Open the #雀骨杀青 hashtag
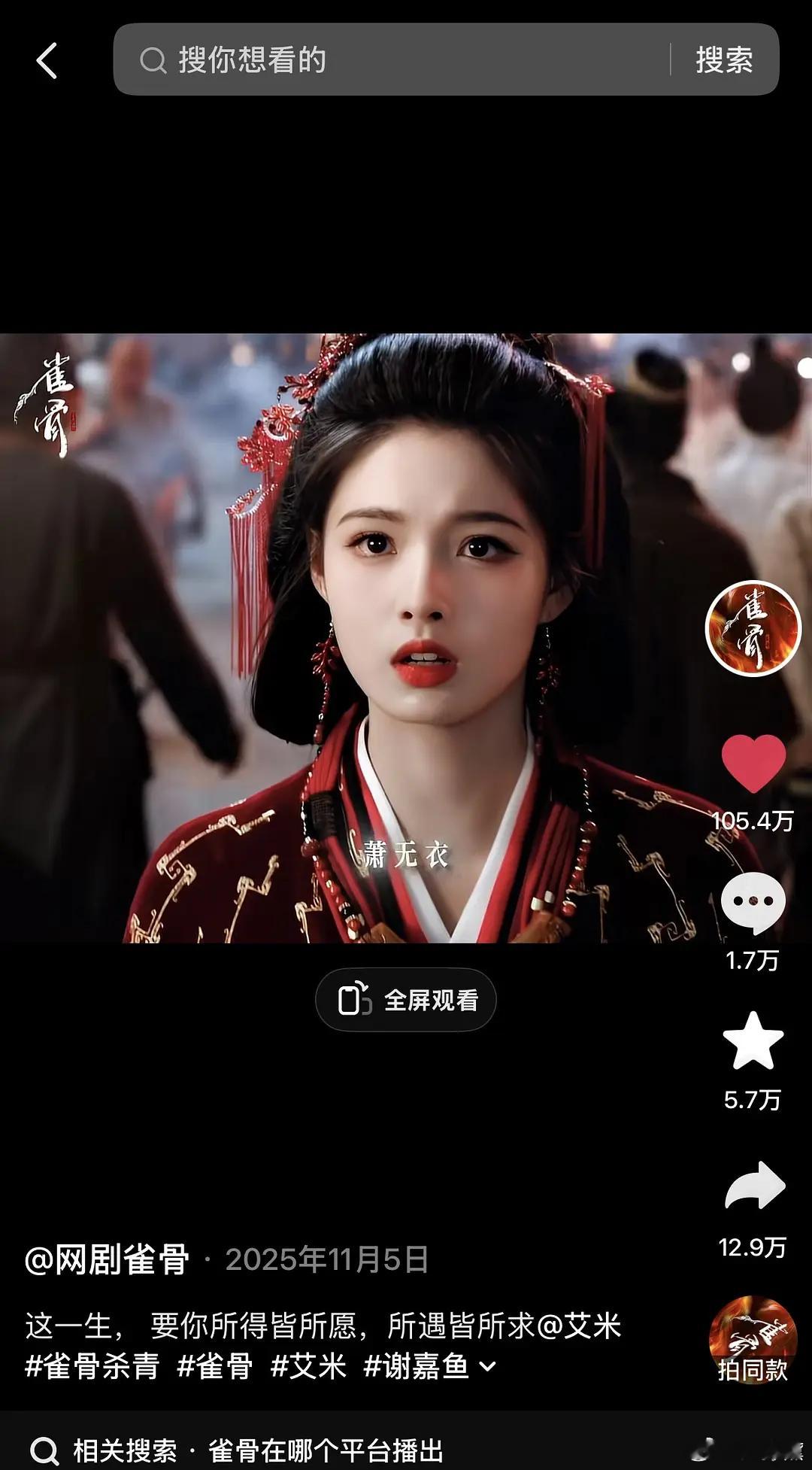The width and height of the screenshot is (812, 1470). [92, 1366]
